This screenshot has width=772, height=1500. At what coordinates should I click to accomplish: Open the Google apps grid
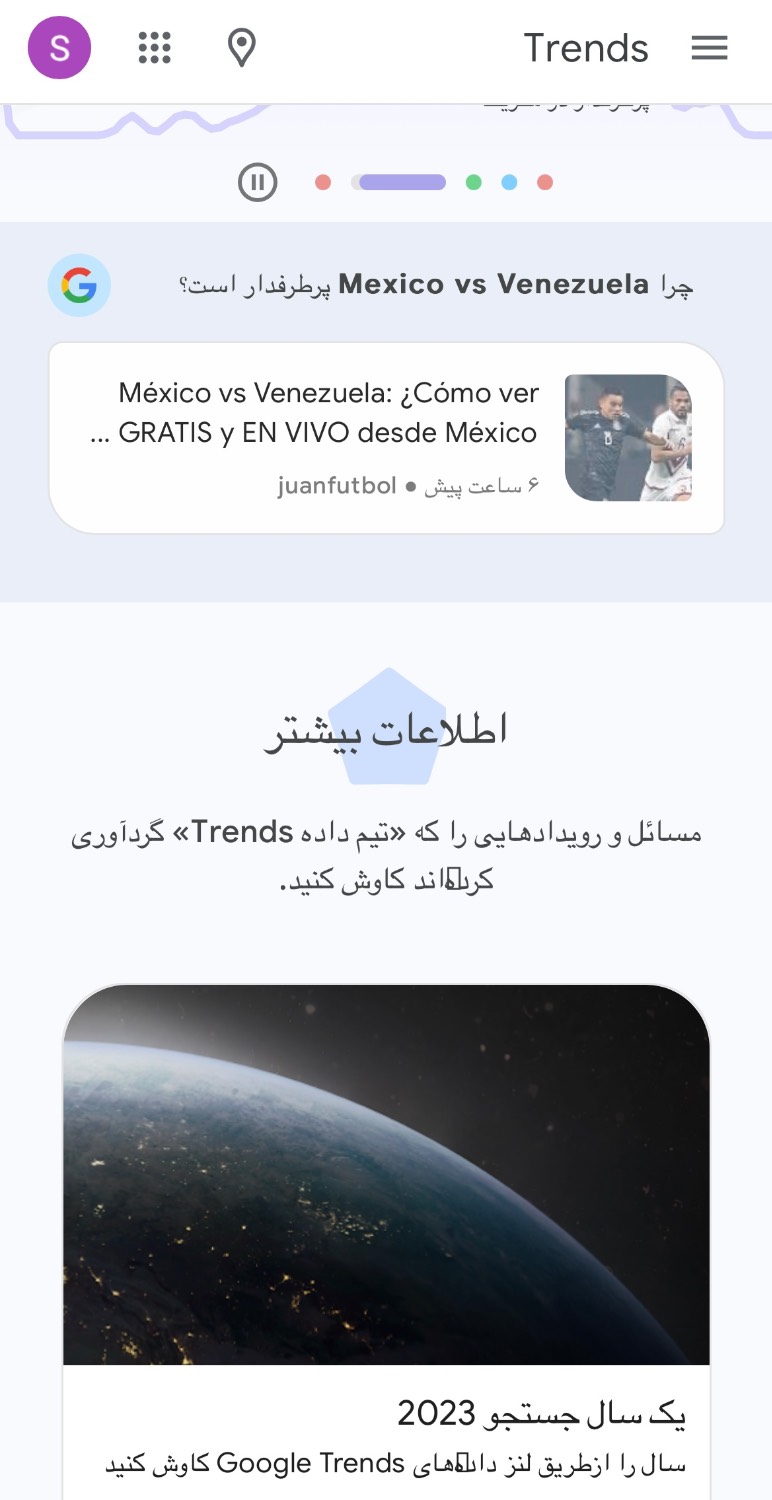coord(154,47)
